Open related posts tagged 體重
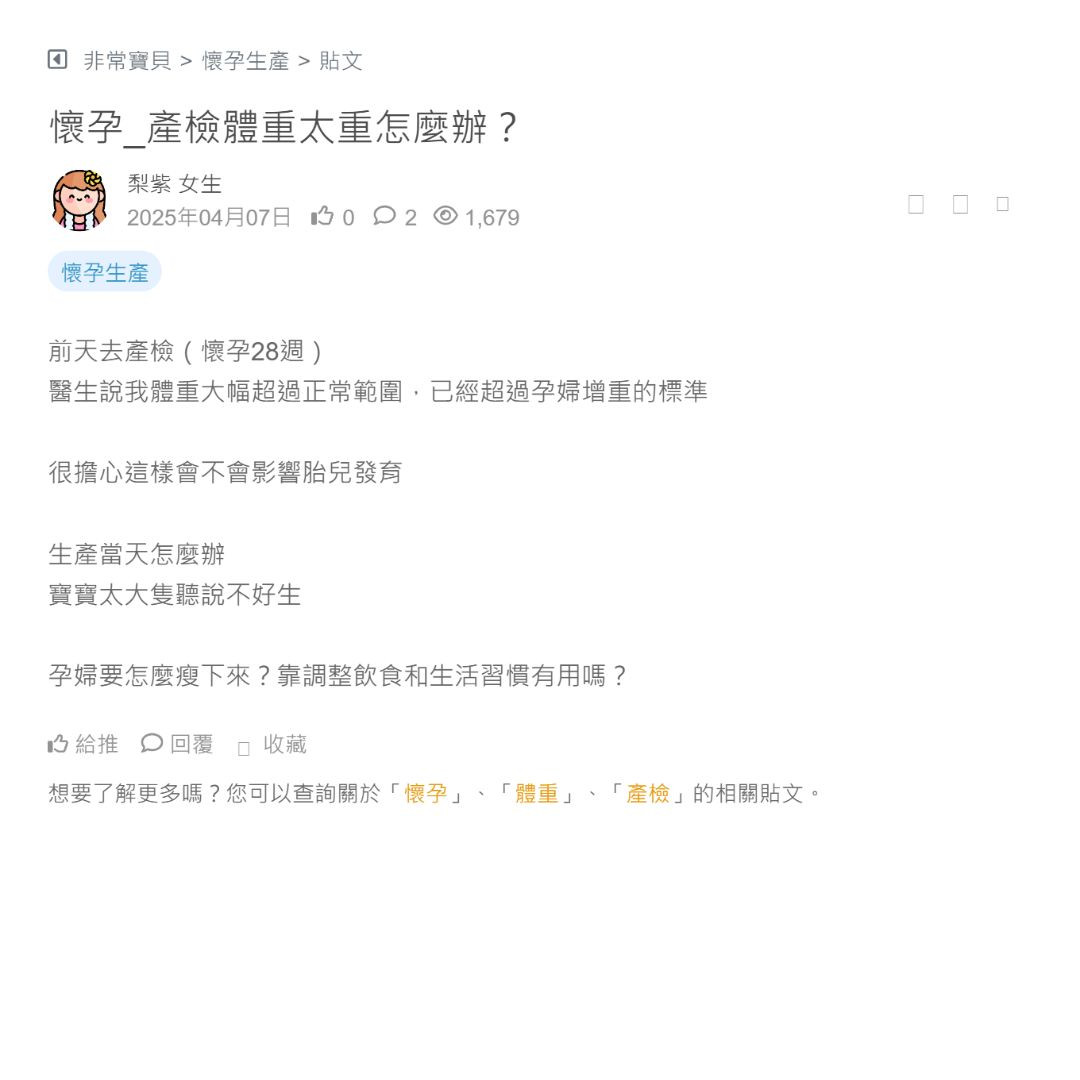Viewport: 1080px width, 1080px height. [x=536, y=794]
